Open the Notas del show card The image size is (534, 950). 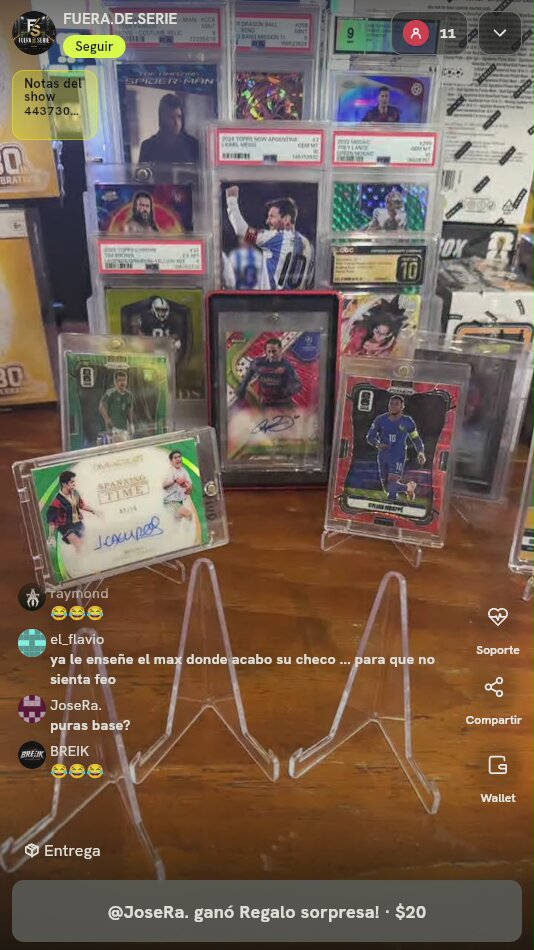tap(55, 104)
